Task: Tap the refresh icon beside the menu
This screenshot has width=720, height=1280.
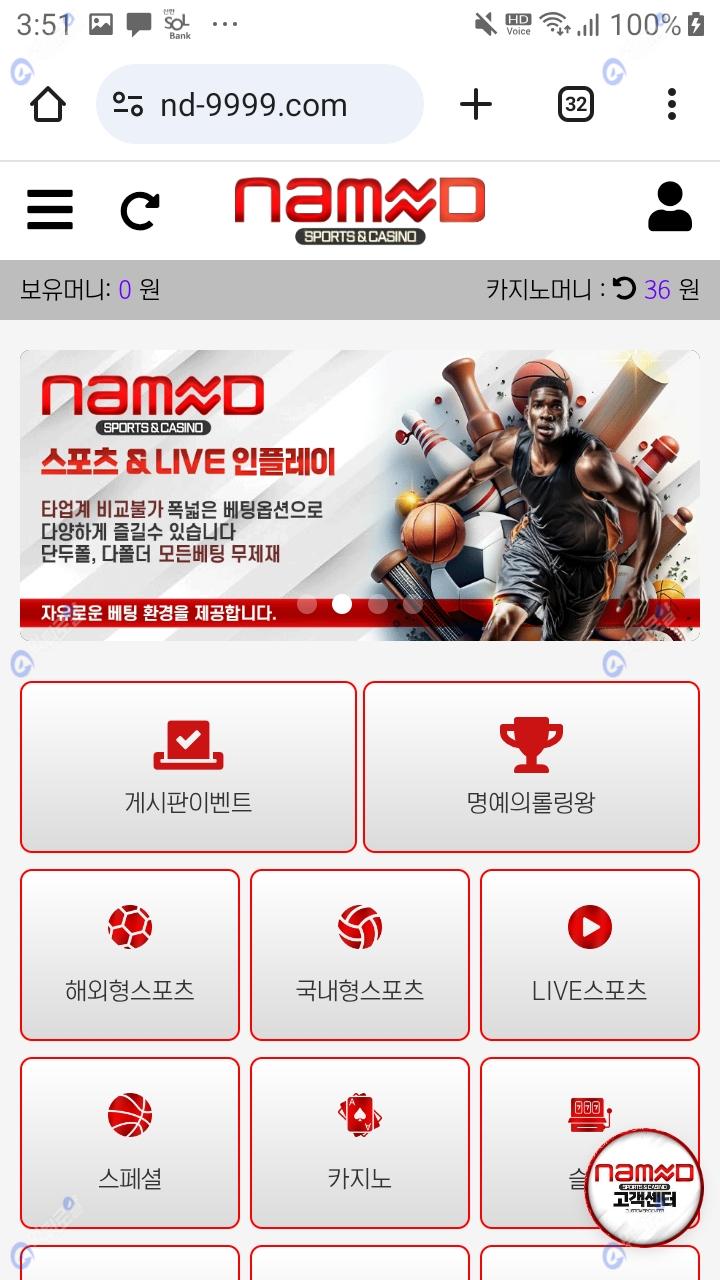Action: [x=140, y=210]
